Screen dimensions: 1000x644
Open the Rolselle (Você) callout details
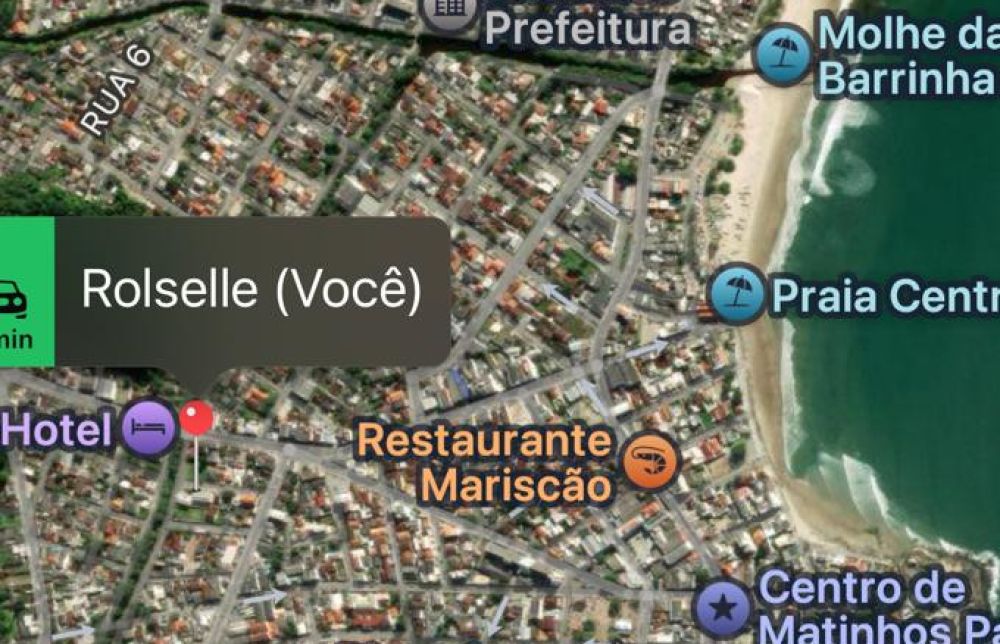coord(250,290)
